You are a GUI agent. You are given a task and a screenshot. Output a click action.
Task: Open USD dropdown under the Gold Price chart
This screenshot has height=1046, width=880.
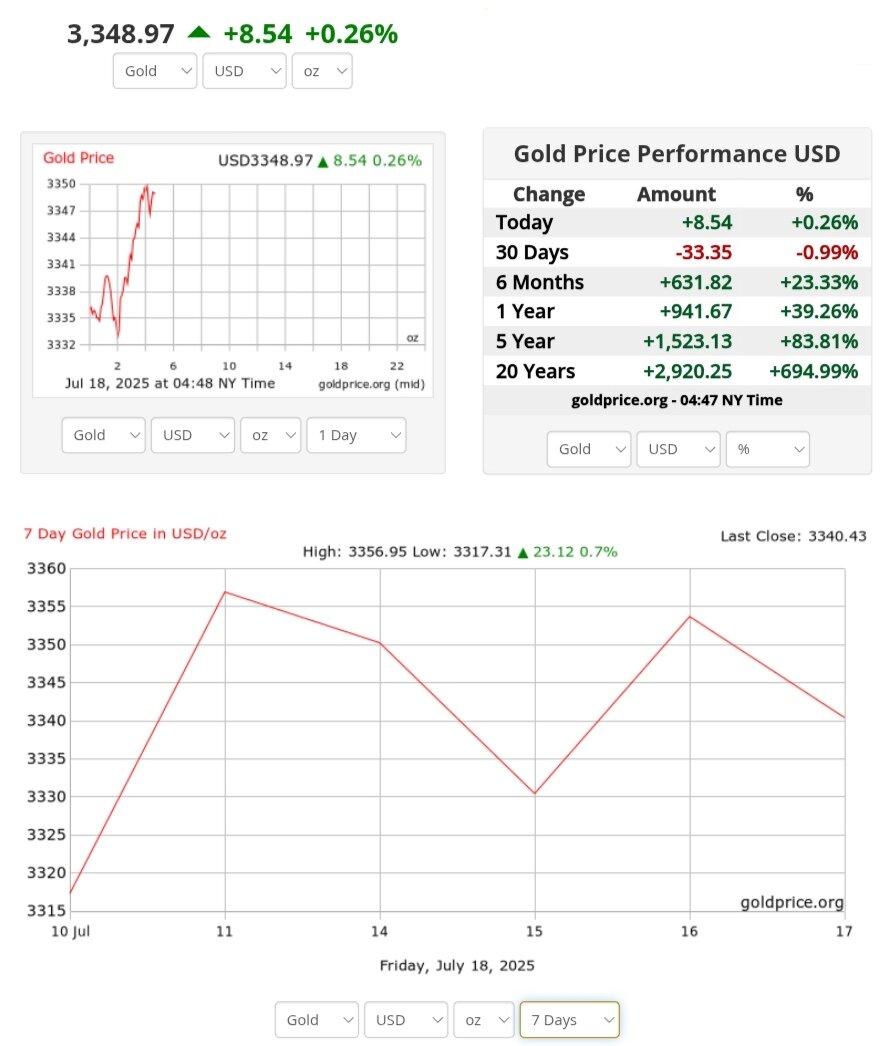click(x=193, y=435)
